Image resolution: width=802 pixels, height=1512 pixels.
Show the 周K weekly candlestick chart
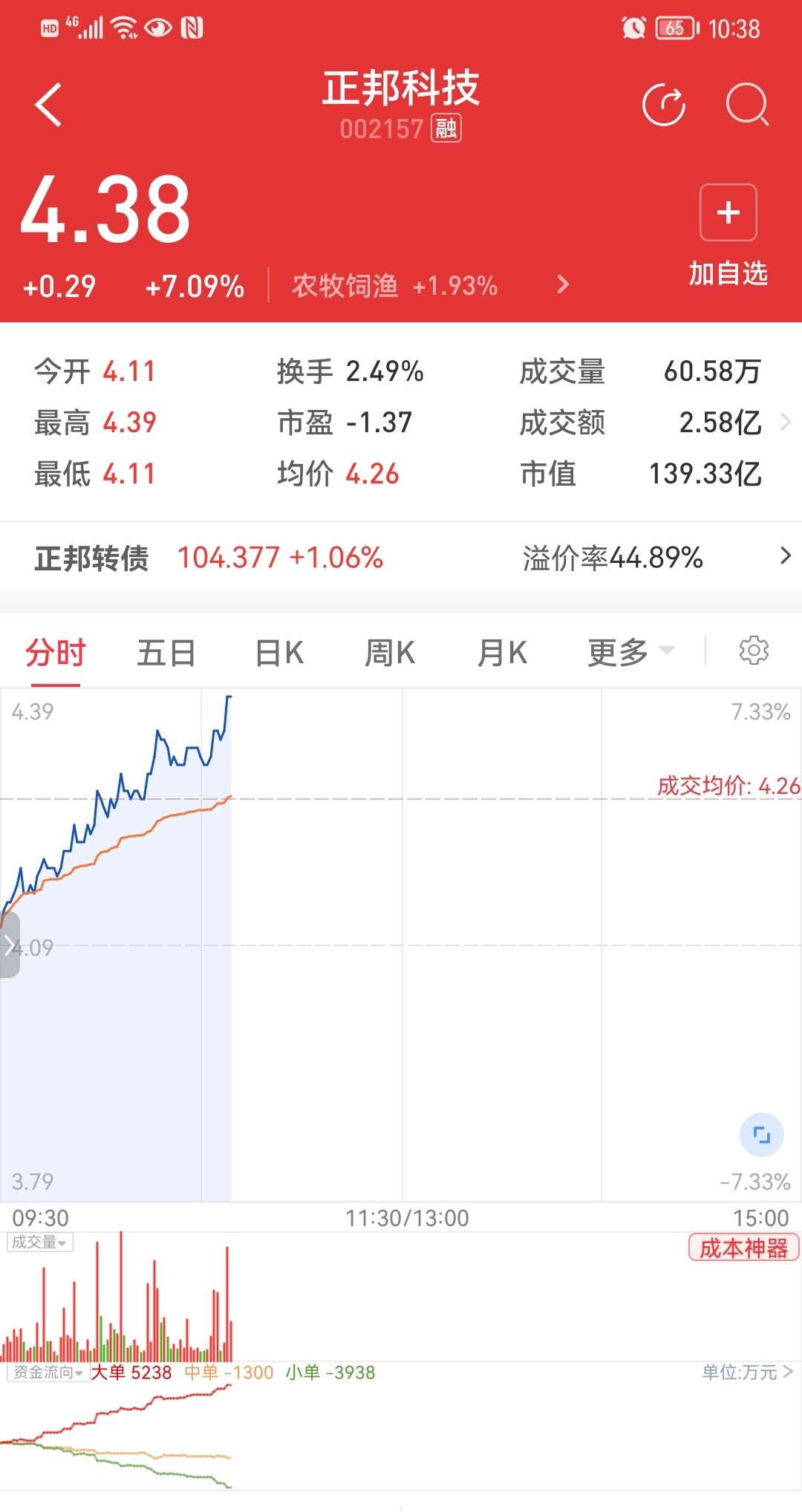click(x=390, y=654)
